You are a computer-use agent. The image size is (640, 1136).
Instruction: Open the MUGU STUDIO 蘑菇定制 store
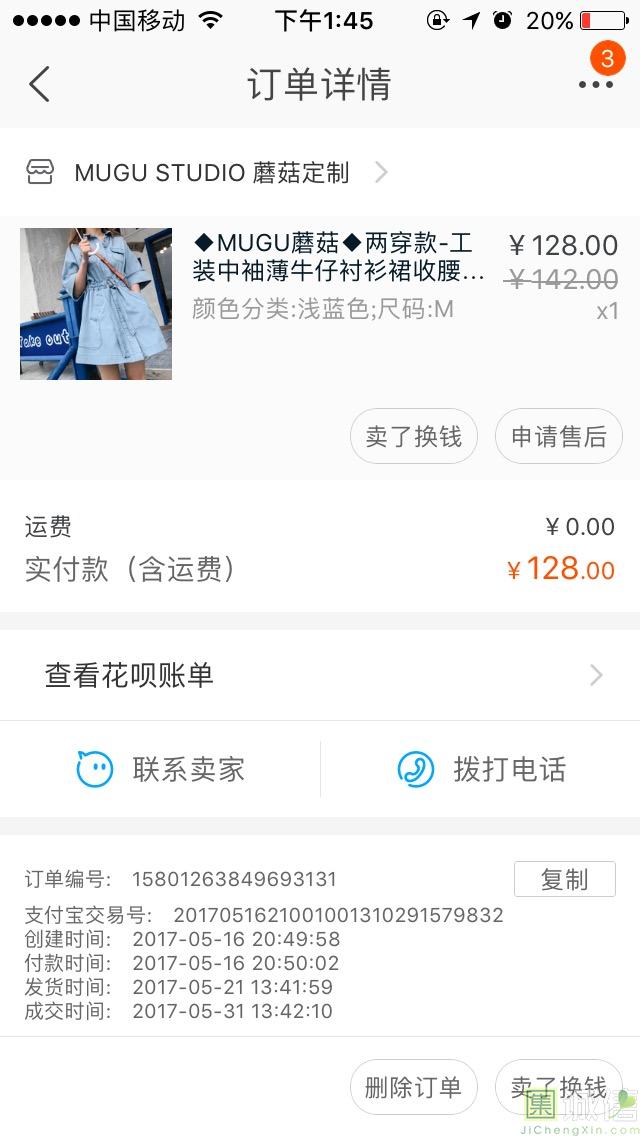[212, 173]
